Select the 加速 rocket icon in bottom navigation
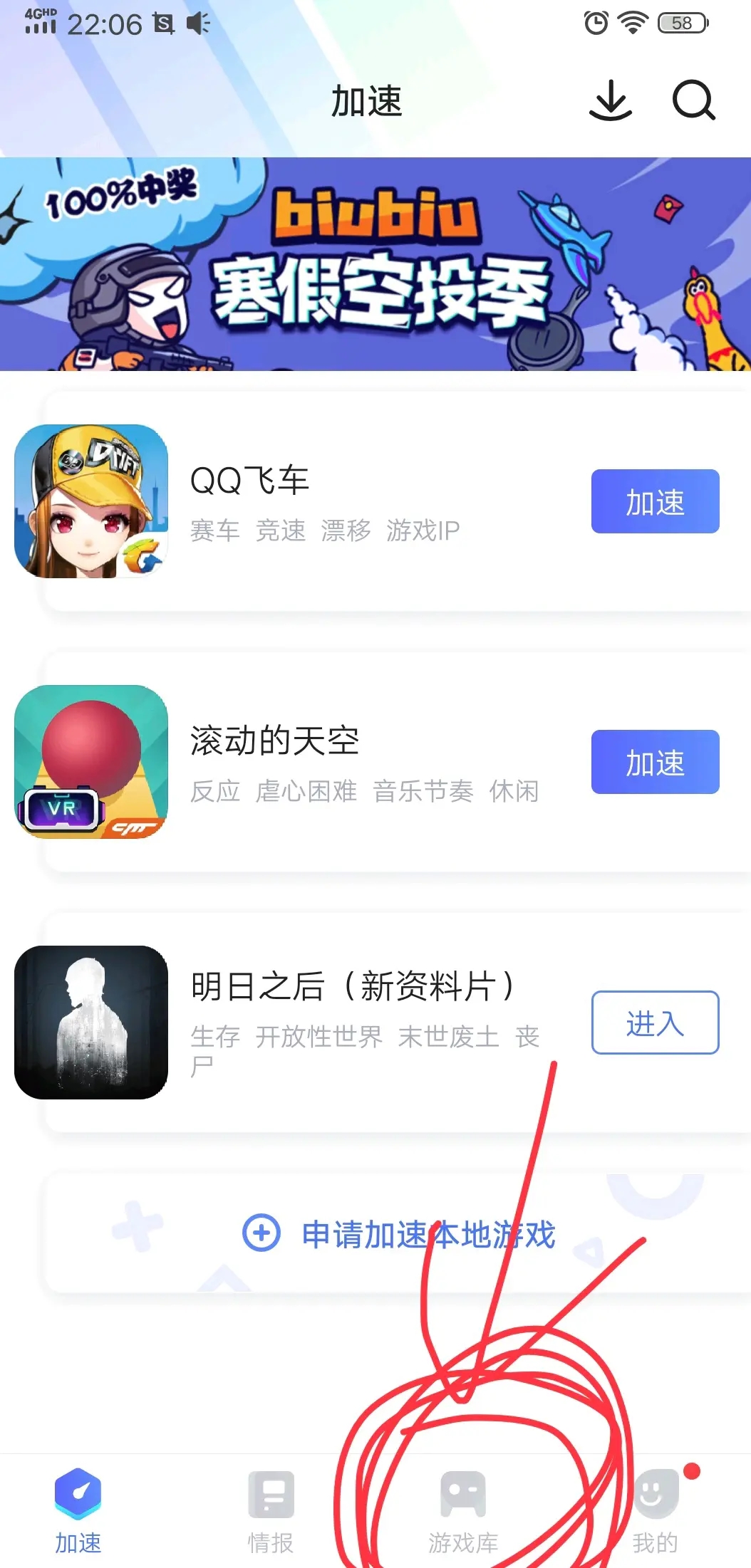Screen dimensions: 751x1568 pos(77,1490)
